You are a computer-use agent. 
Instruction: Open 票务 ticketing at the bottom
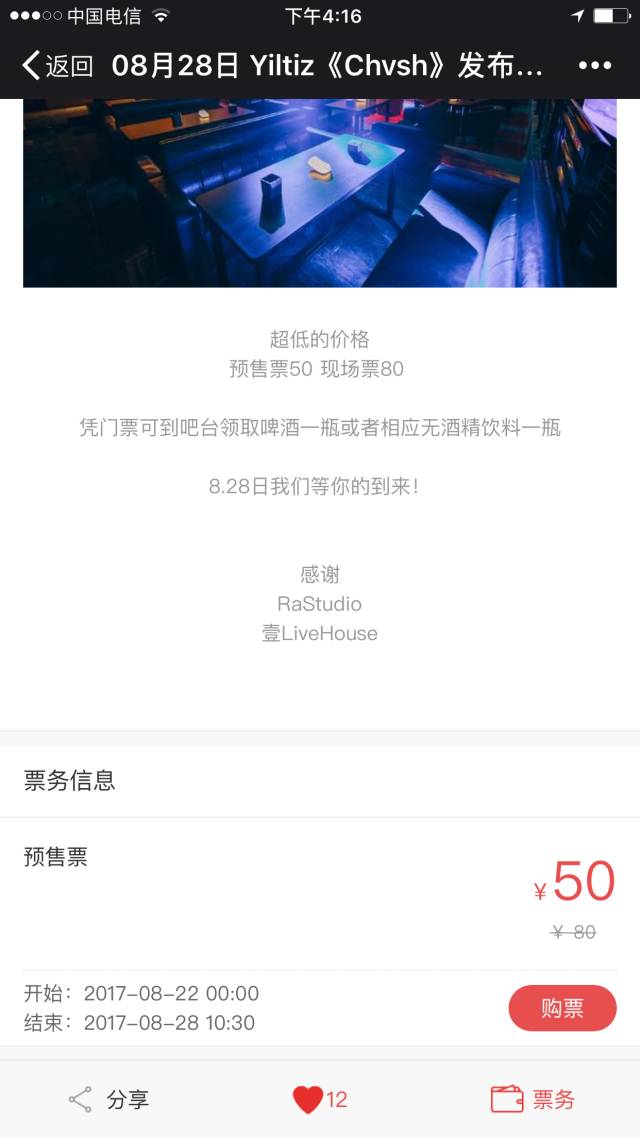pyautogui.click(x=533, y=1099)
